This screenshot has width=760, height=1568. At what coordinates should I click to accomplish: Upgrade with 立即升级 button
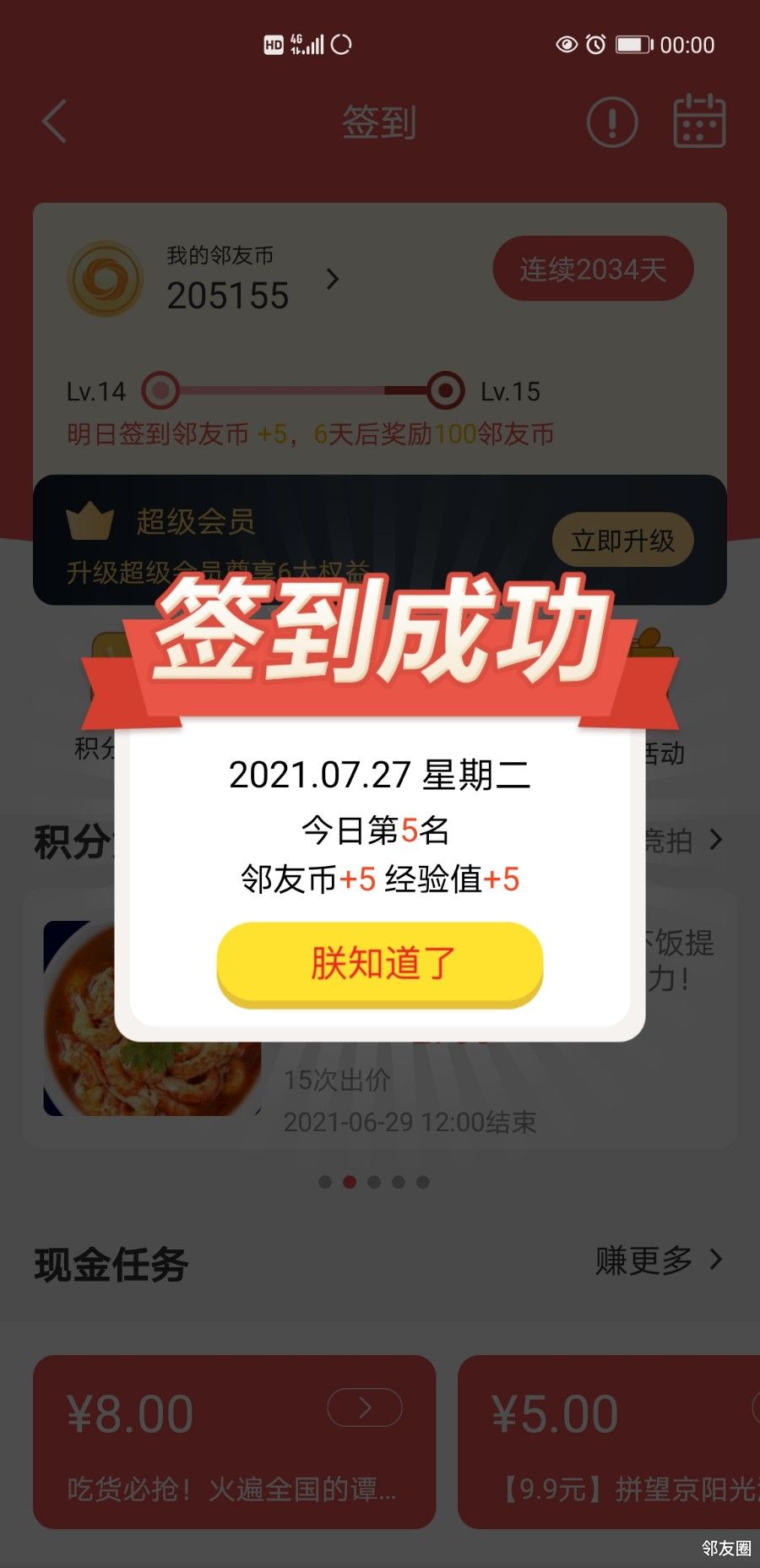(622, 540)
